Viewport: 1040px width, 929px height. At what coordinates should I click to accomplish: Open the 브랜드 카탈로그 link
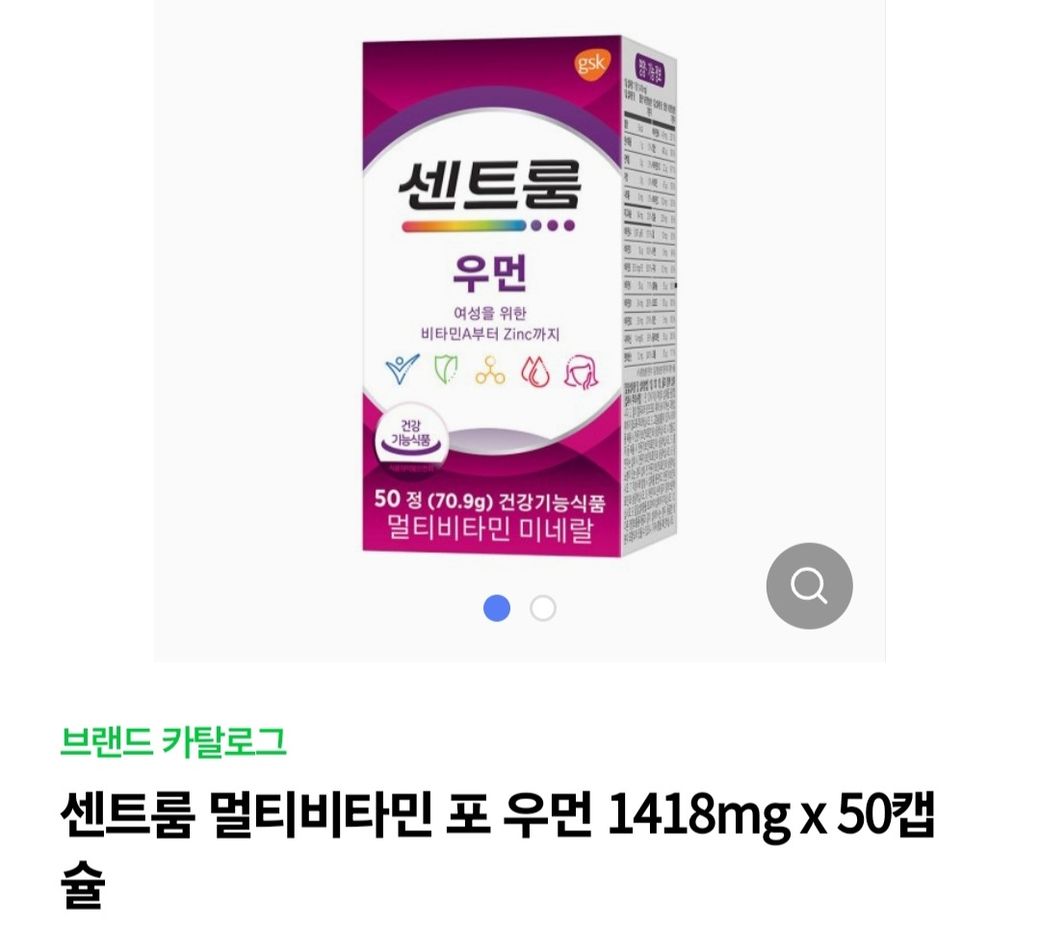click(x=173, y=741)
